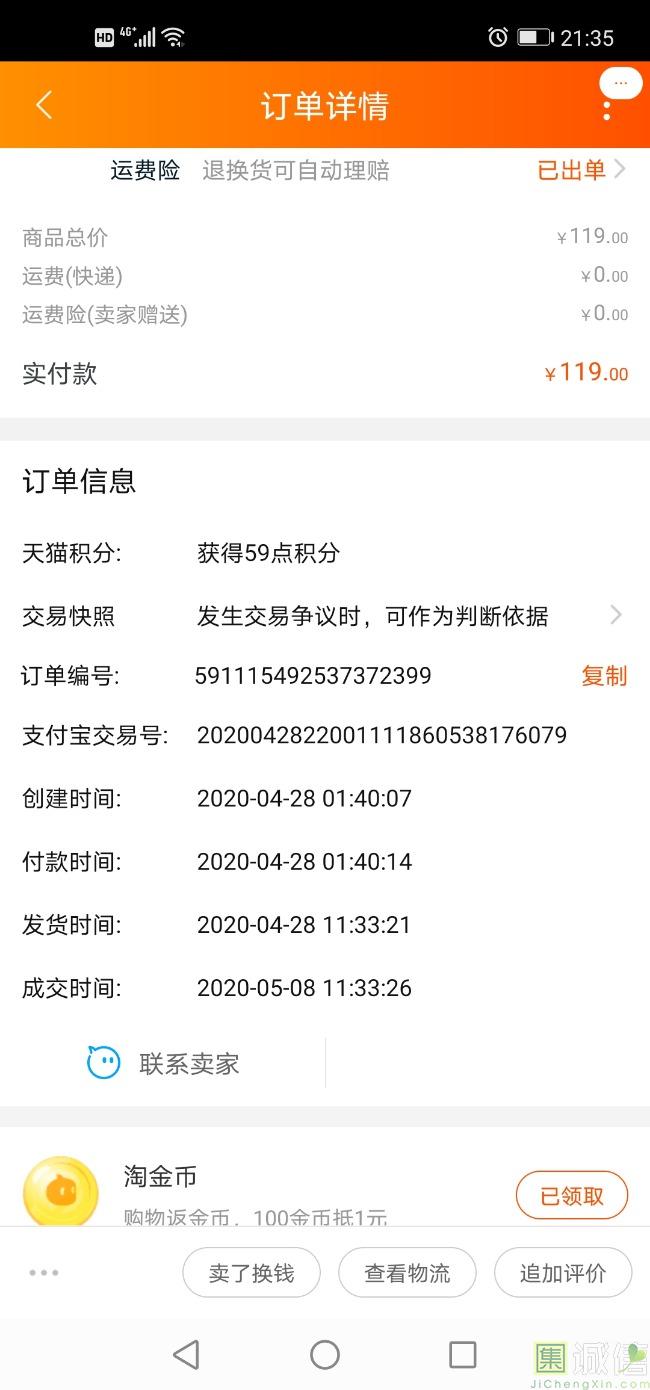View shipping with 查看物流
Screen dimensions: 650x1390
click(x=407, y=1273)
